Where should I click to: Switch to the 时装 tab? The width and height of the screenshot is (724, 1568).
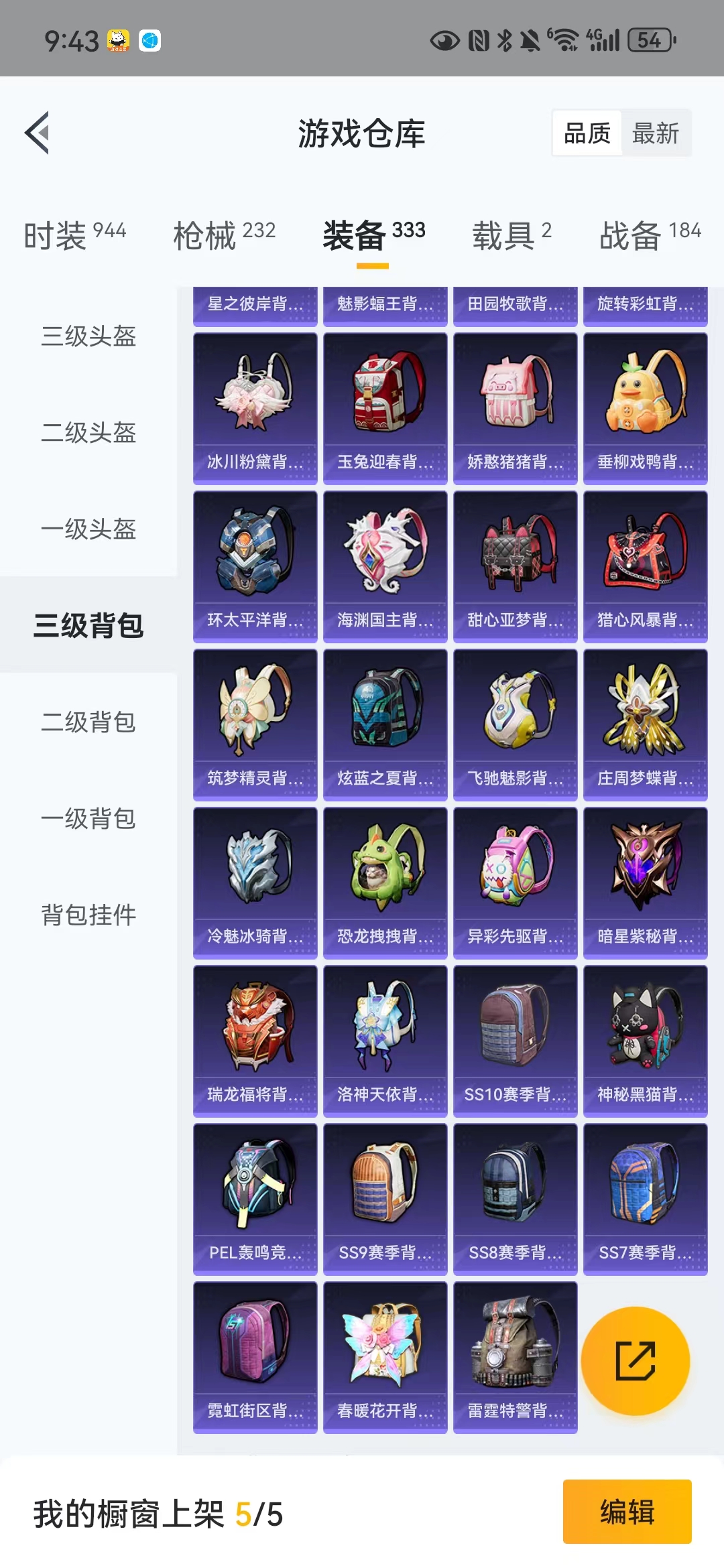(74, 235)
